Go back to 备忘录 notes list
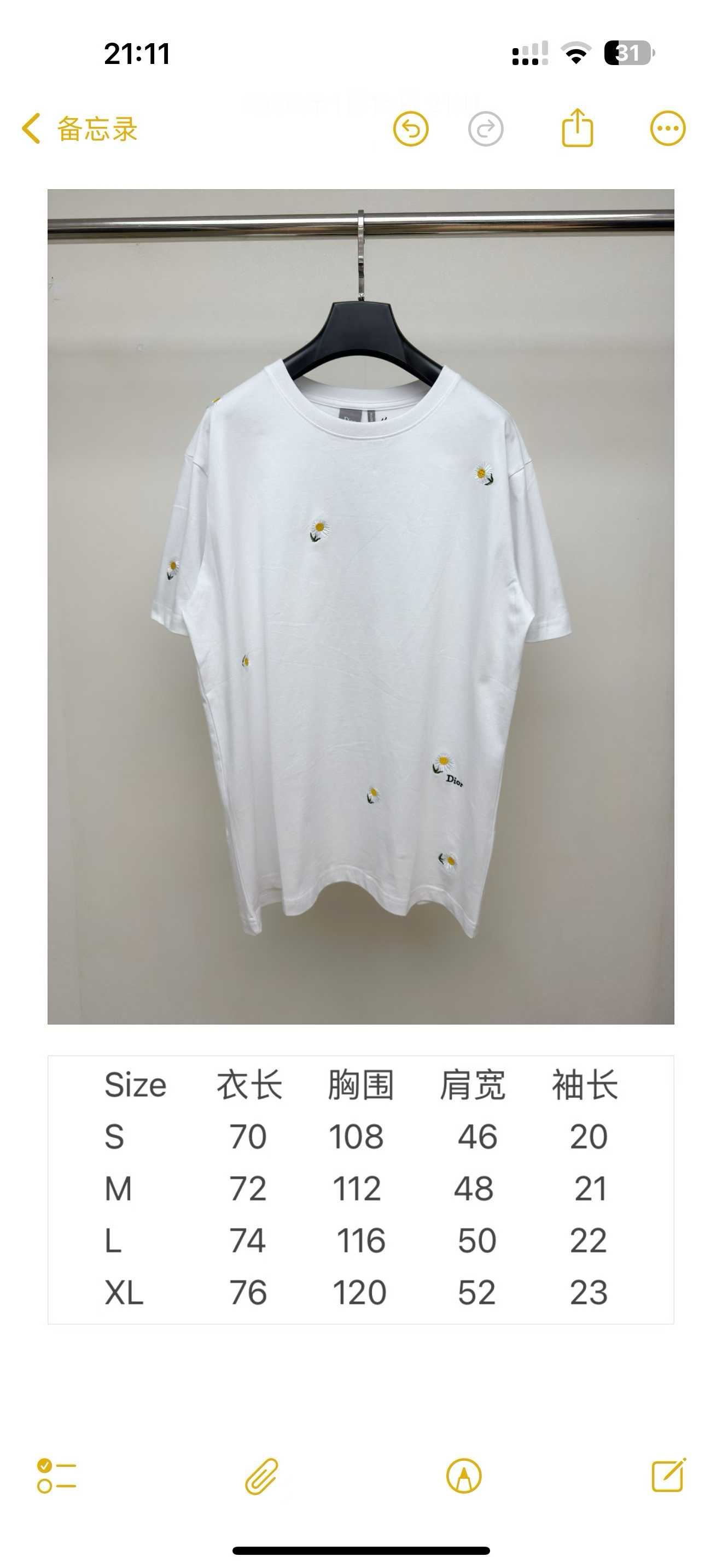This screenshot has height=1568, width=722. (79, 128)
